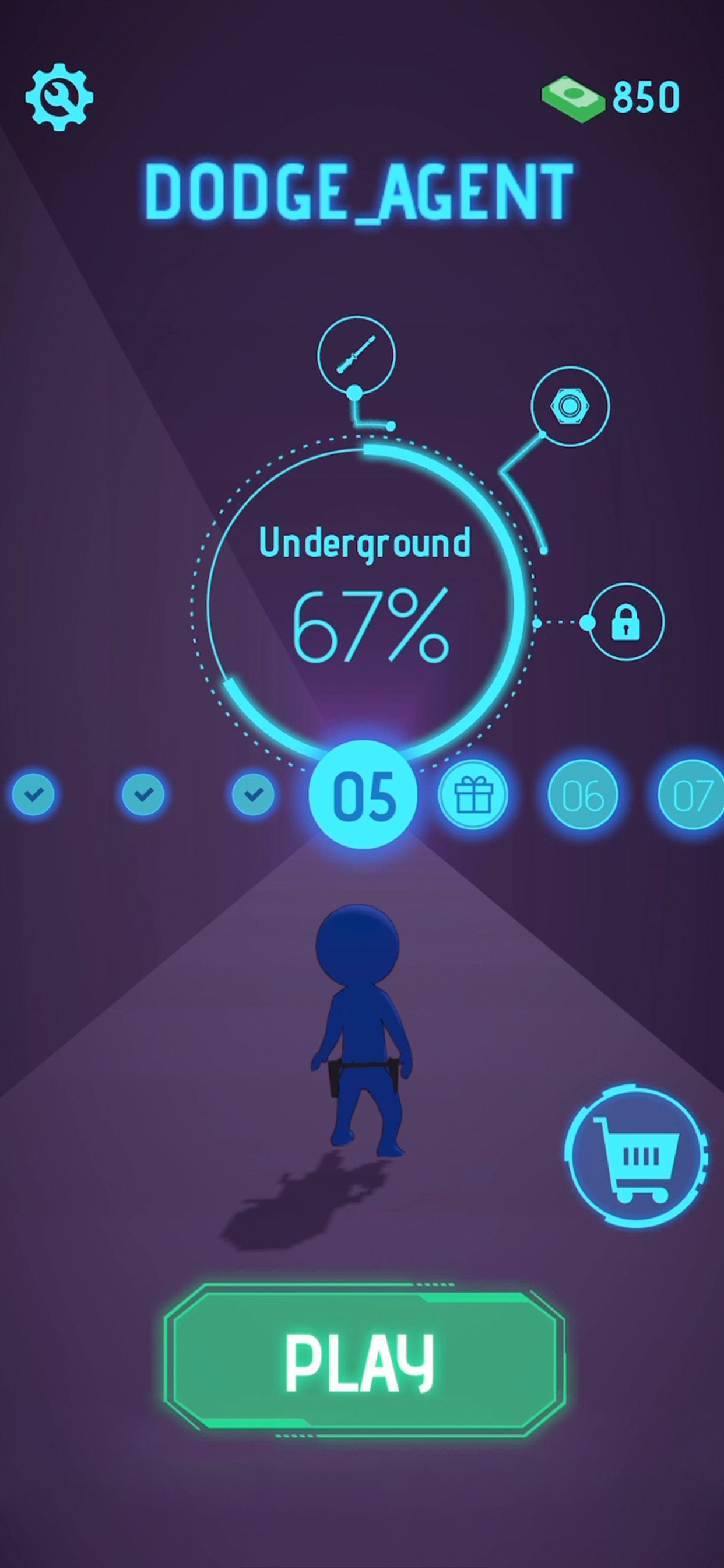This screenshot has width=724, height=1568.
Task: Open the settings gear
Action: pos(59,97)
